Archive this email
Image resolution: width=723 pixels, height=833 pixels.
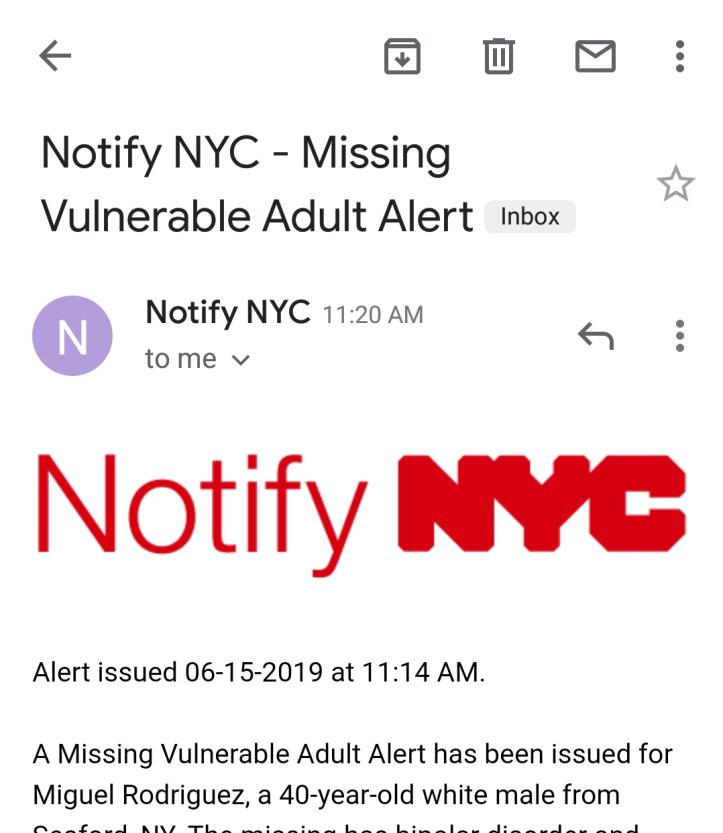click(402, 57)
